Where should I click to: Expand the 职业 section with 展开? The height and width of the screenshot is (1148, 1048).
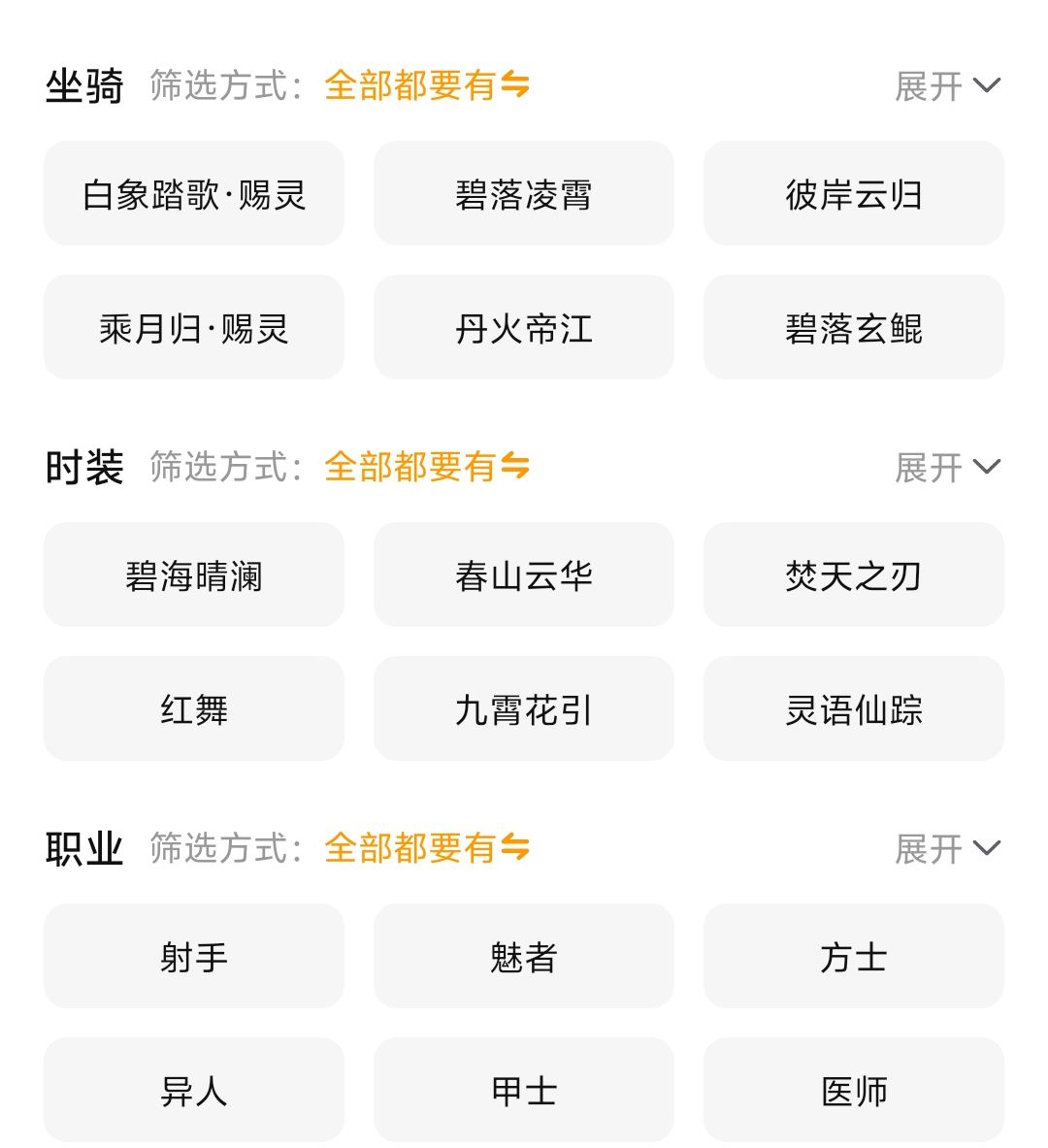pos(946,849)
